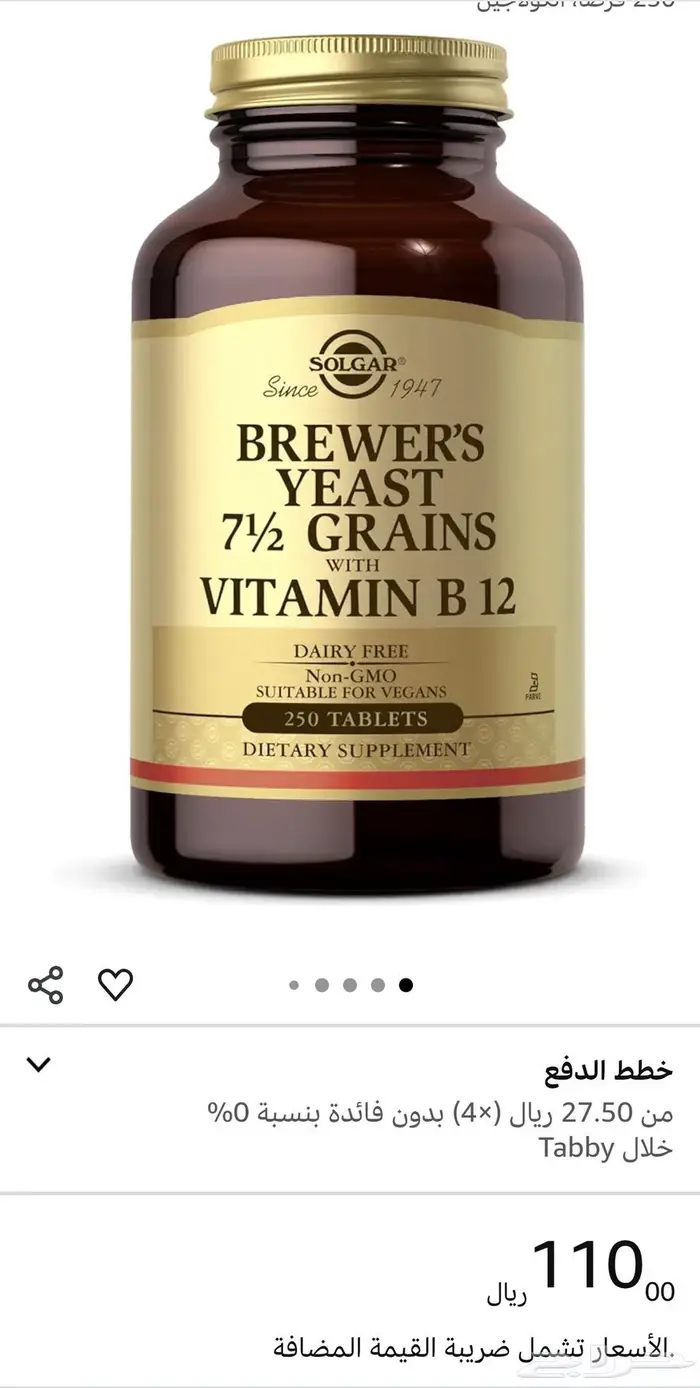Share this Solgar product
Viewport: 700px width, 1388px height.
[46, 985]
